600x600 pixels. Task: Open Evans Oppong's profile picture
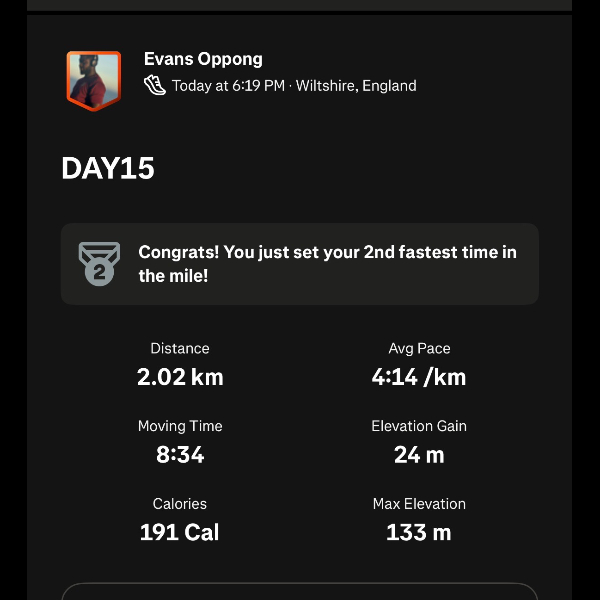point(93,79)
